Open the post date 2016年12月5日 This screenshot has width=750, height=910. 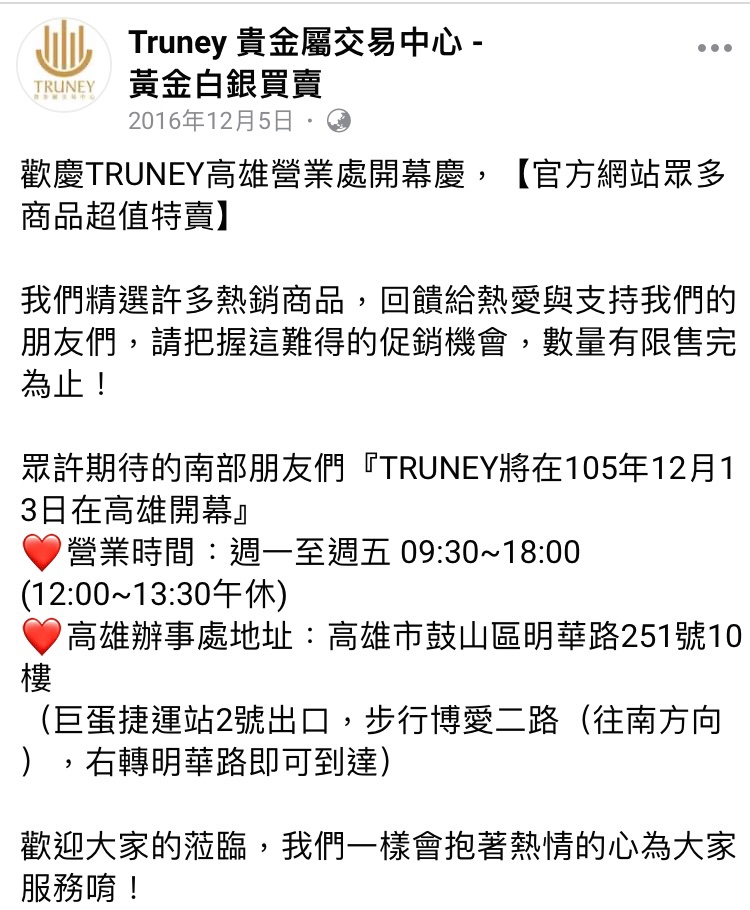[211, 121]
